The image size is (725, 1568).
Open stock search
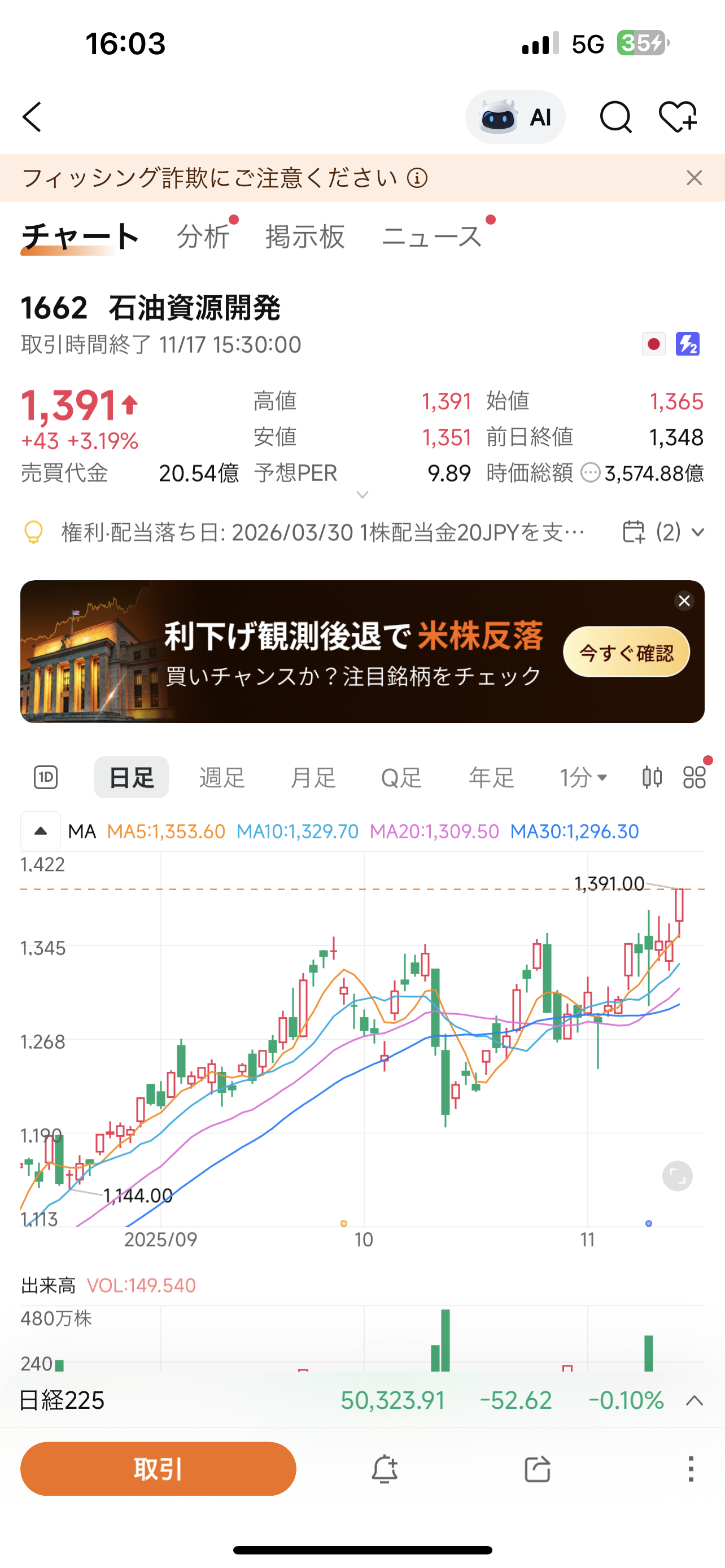(615, 117)
